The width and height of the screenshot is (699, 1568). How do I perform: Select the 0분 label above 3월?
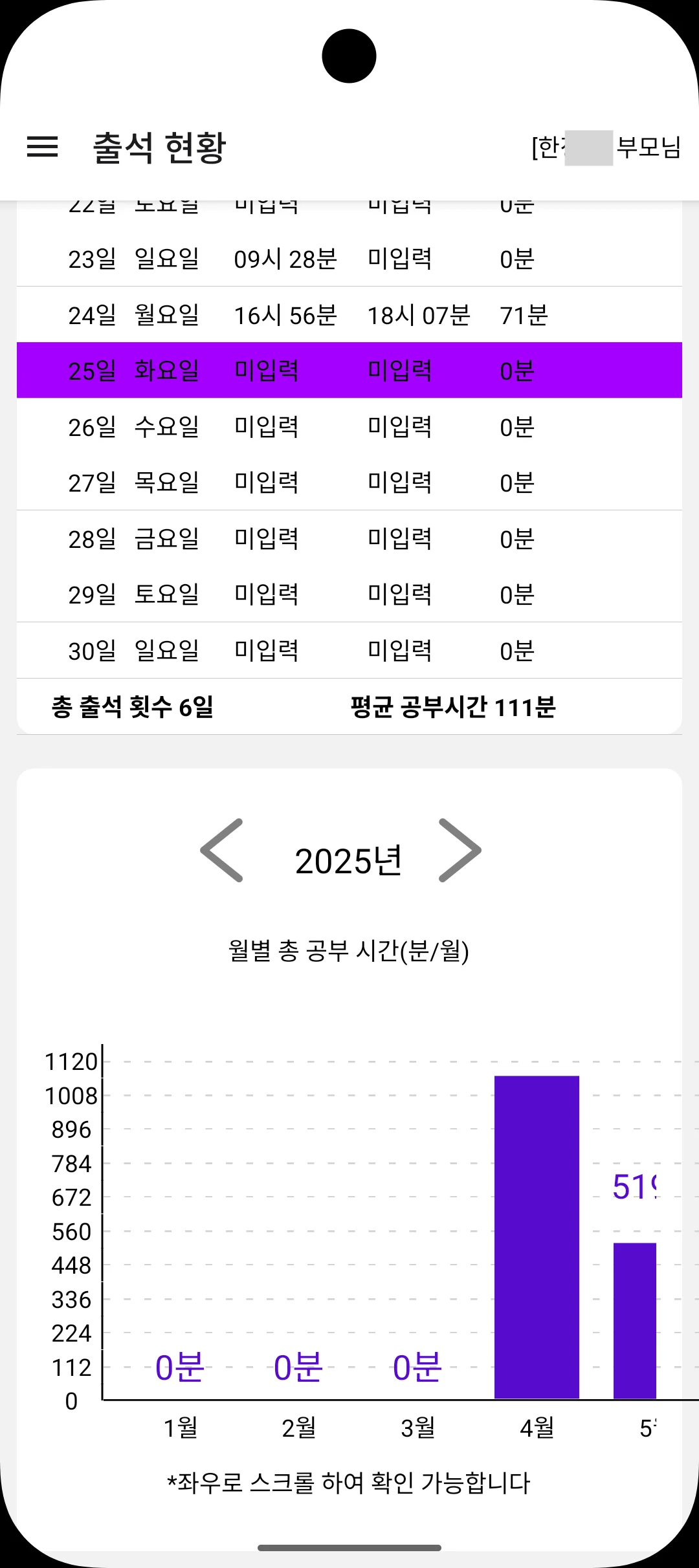click(416, 1368)
